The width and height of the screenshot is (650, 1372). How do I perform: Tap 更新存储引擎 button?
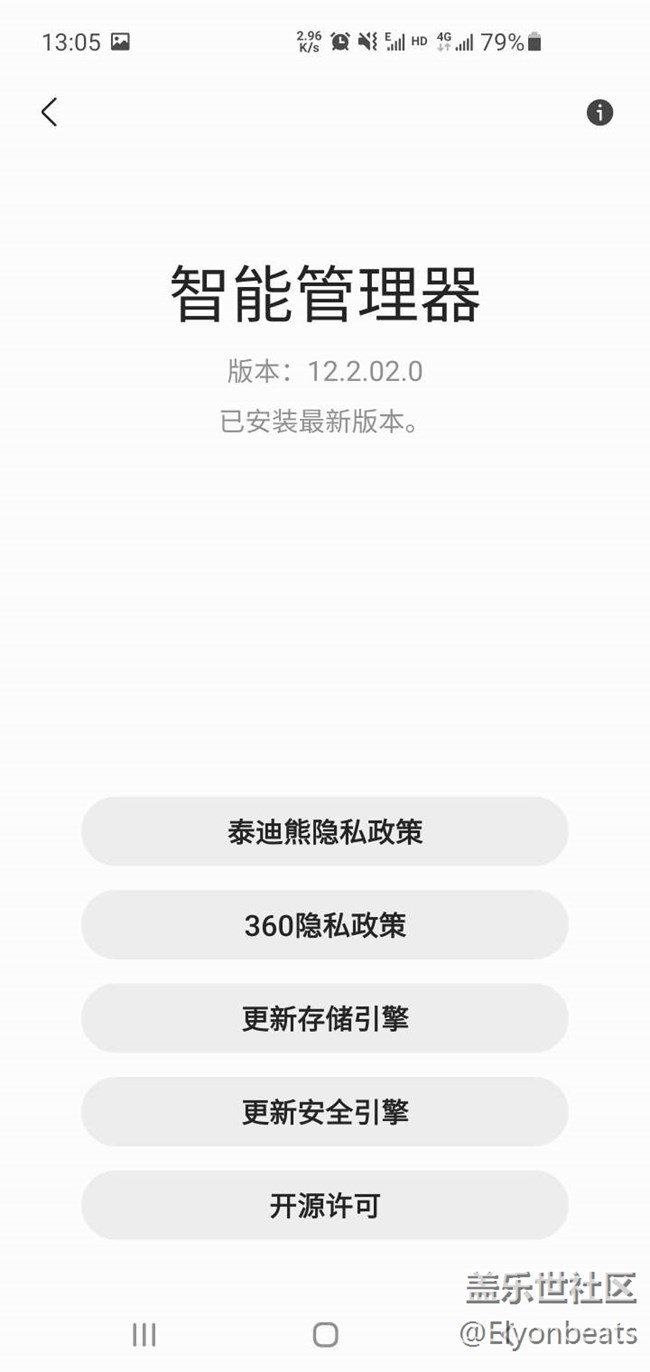[x=325, y=1018]
